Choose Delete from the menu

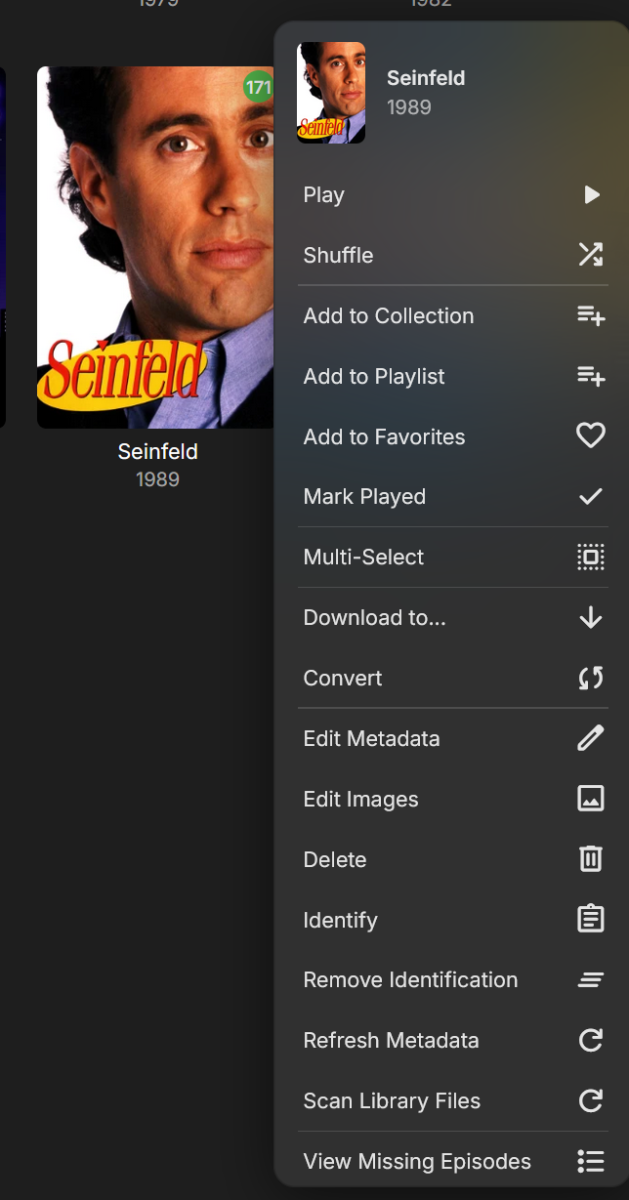450,860
